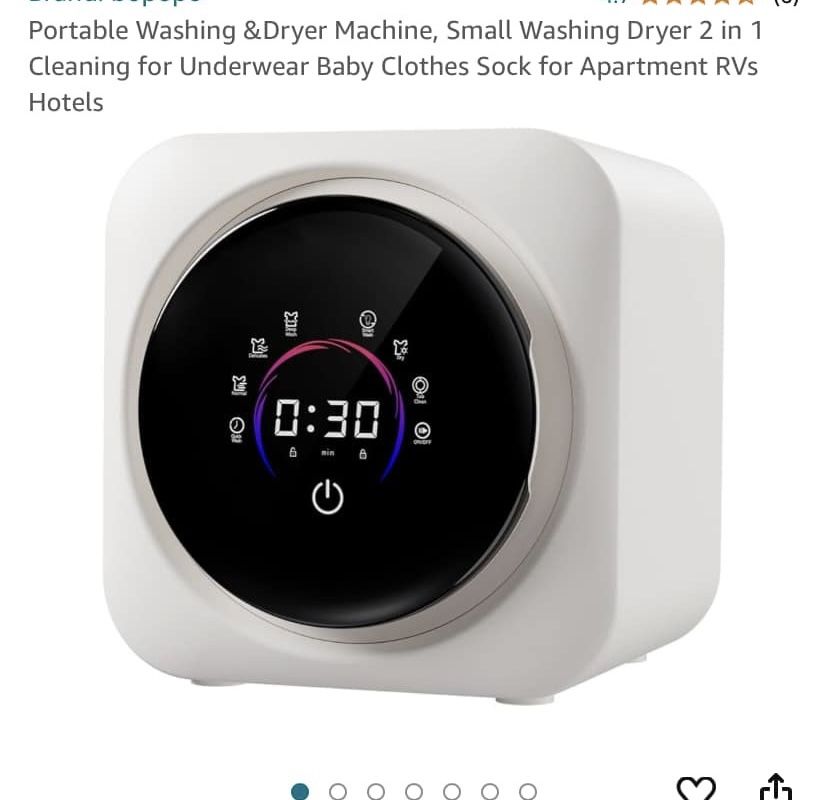Open the washing machine product image
Screen dimensions: 828x800
(414, 420)
